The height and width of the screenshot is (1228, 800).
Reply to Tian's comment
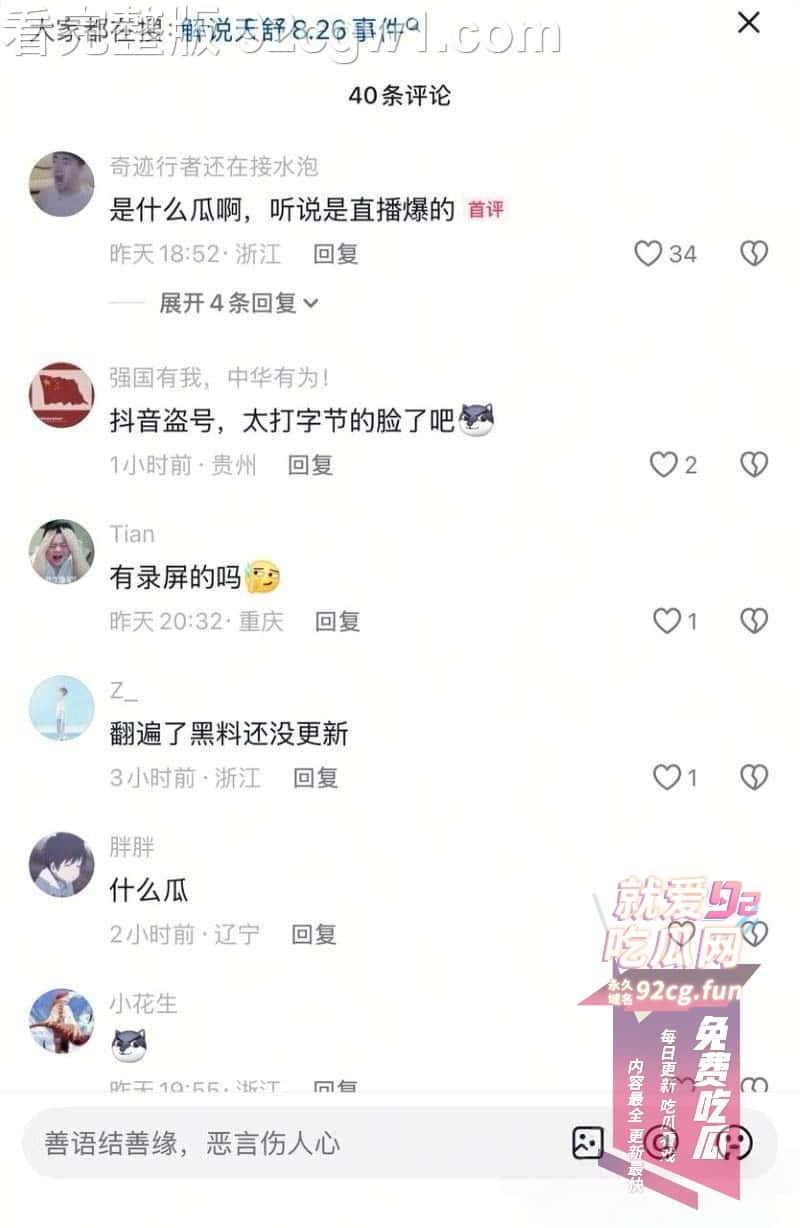click(x=337, y=622)
